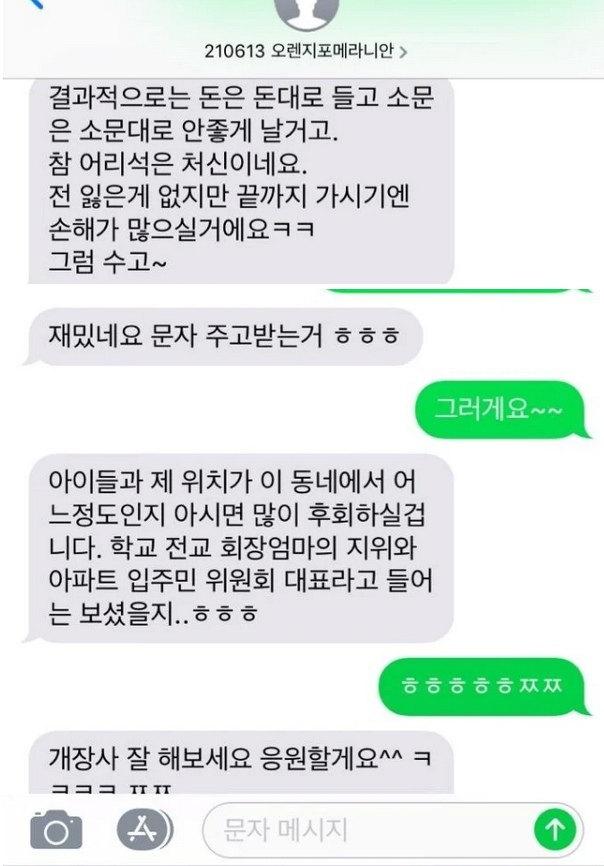Send the message with the green arrow
The image size is (604, 866).
pos(554,829)
